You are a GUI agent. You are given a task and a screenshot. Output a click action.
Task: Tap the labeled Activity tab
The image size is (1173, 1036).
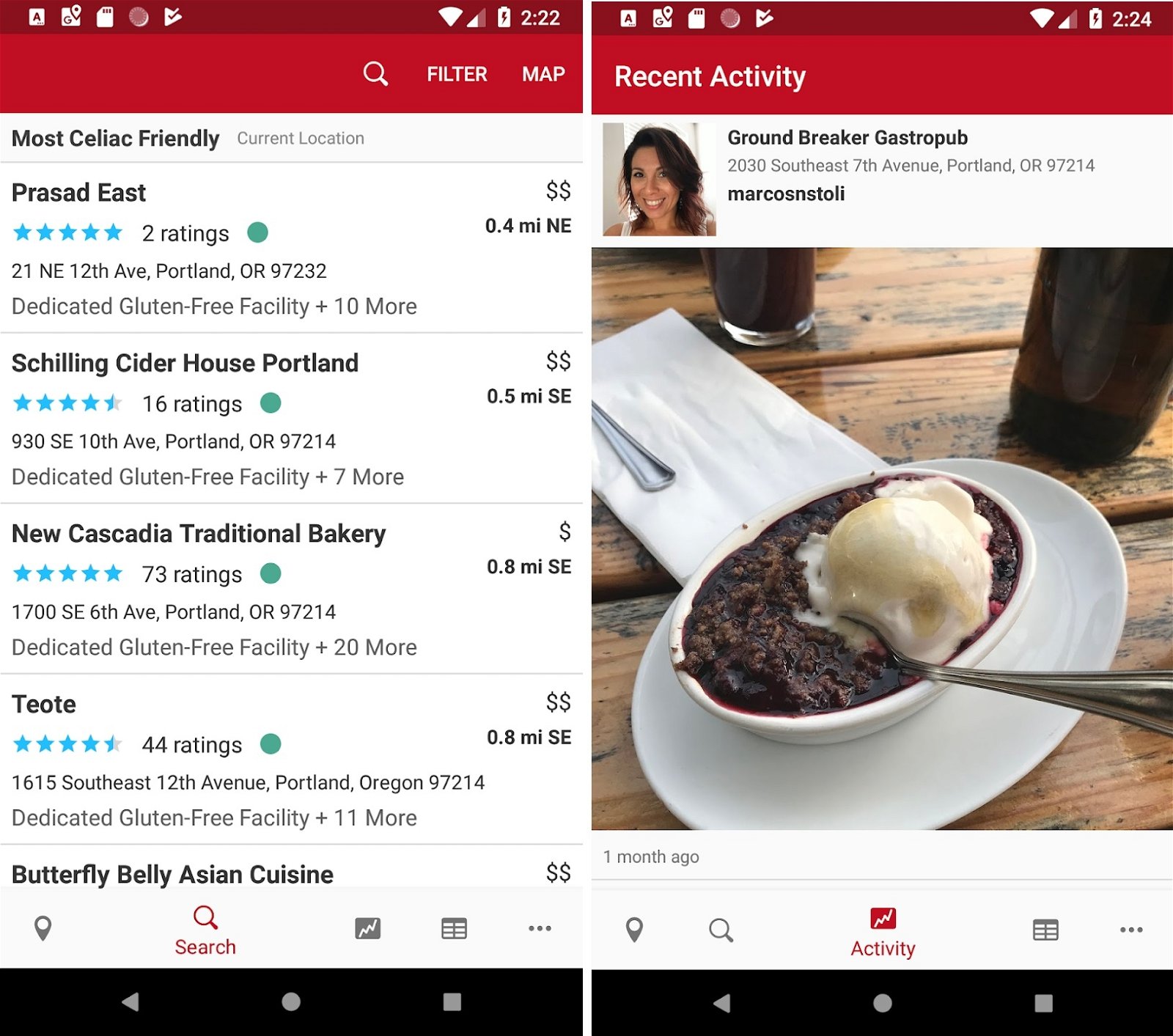pos(883,931)
